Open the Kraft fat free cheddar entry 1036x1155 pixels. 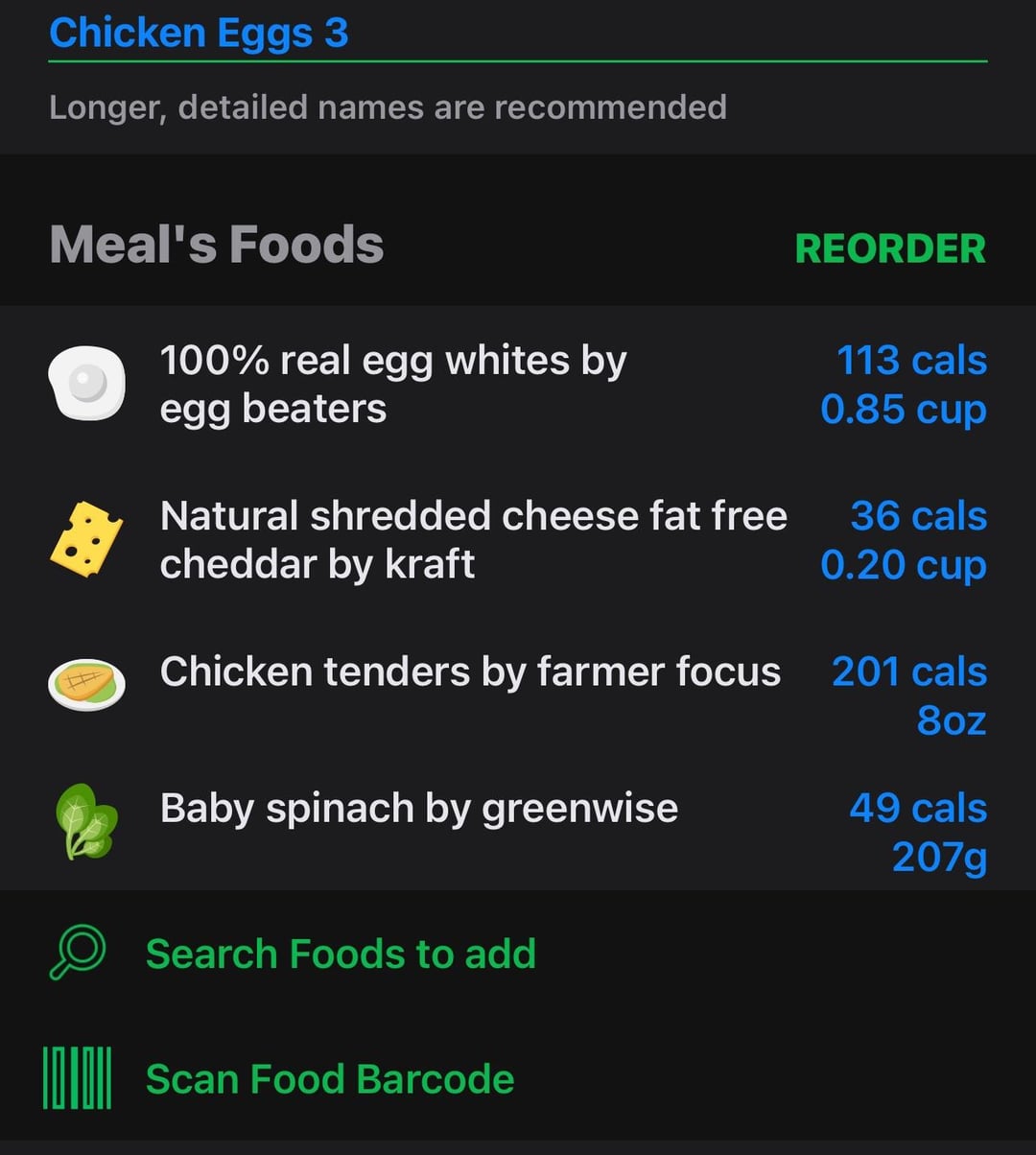pos(518,540)
